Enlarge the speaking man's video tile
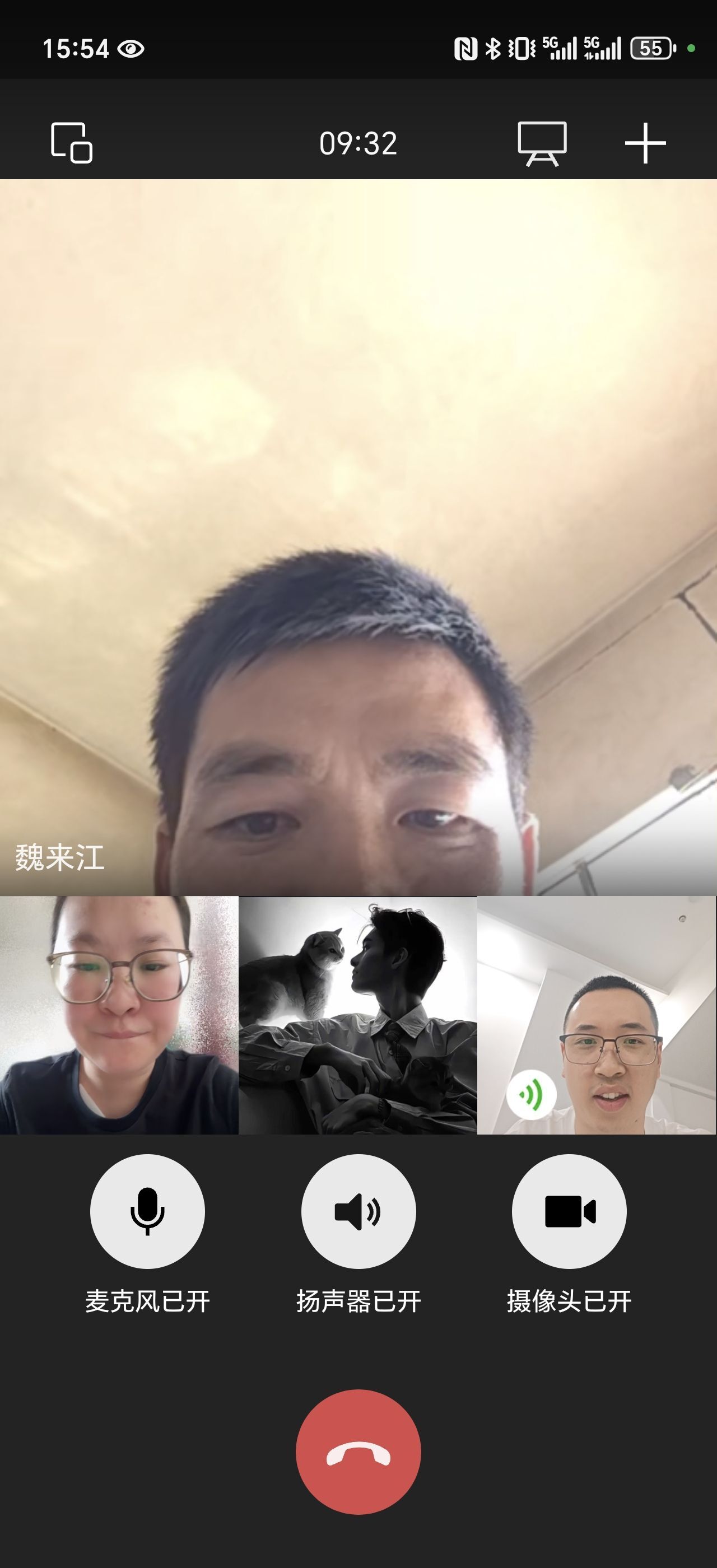The height and width of the screenshot is (1568, 717). tap(597, 1015)
